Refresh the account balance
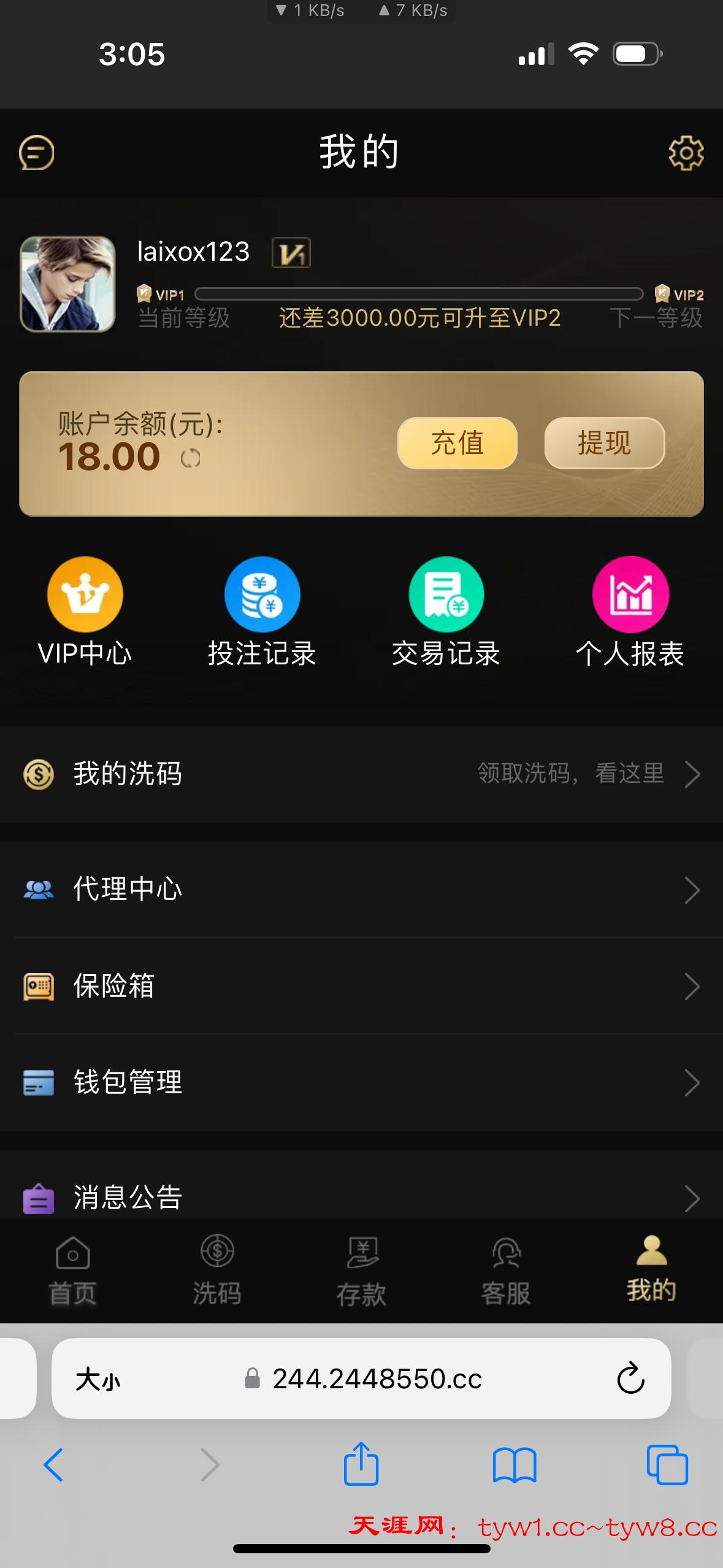The image size is (723, 1568). tap(191, 458)
